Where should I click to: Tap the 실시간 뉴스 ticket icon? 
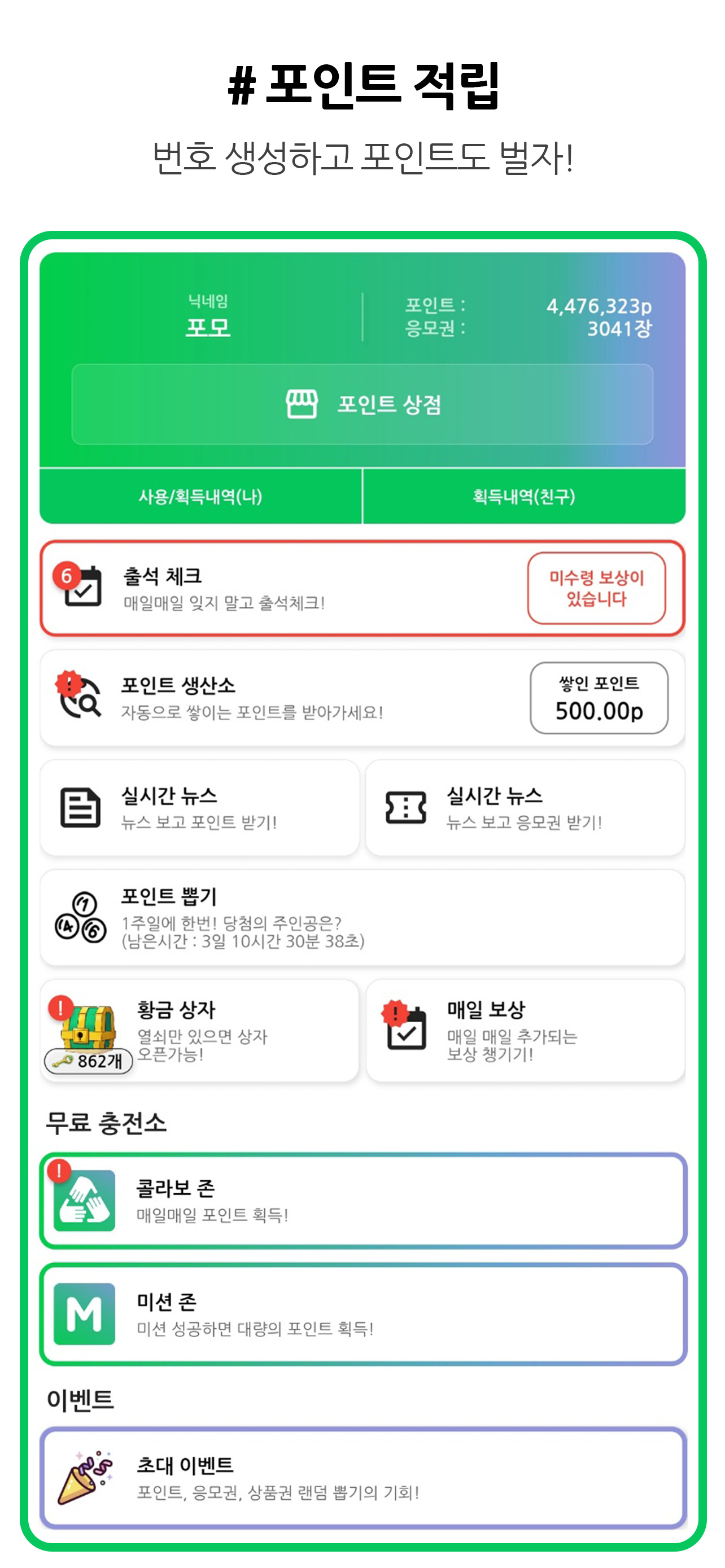(x=405, y=805)
